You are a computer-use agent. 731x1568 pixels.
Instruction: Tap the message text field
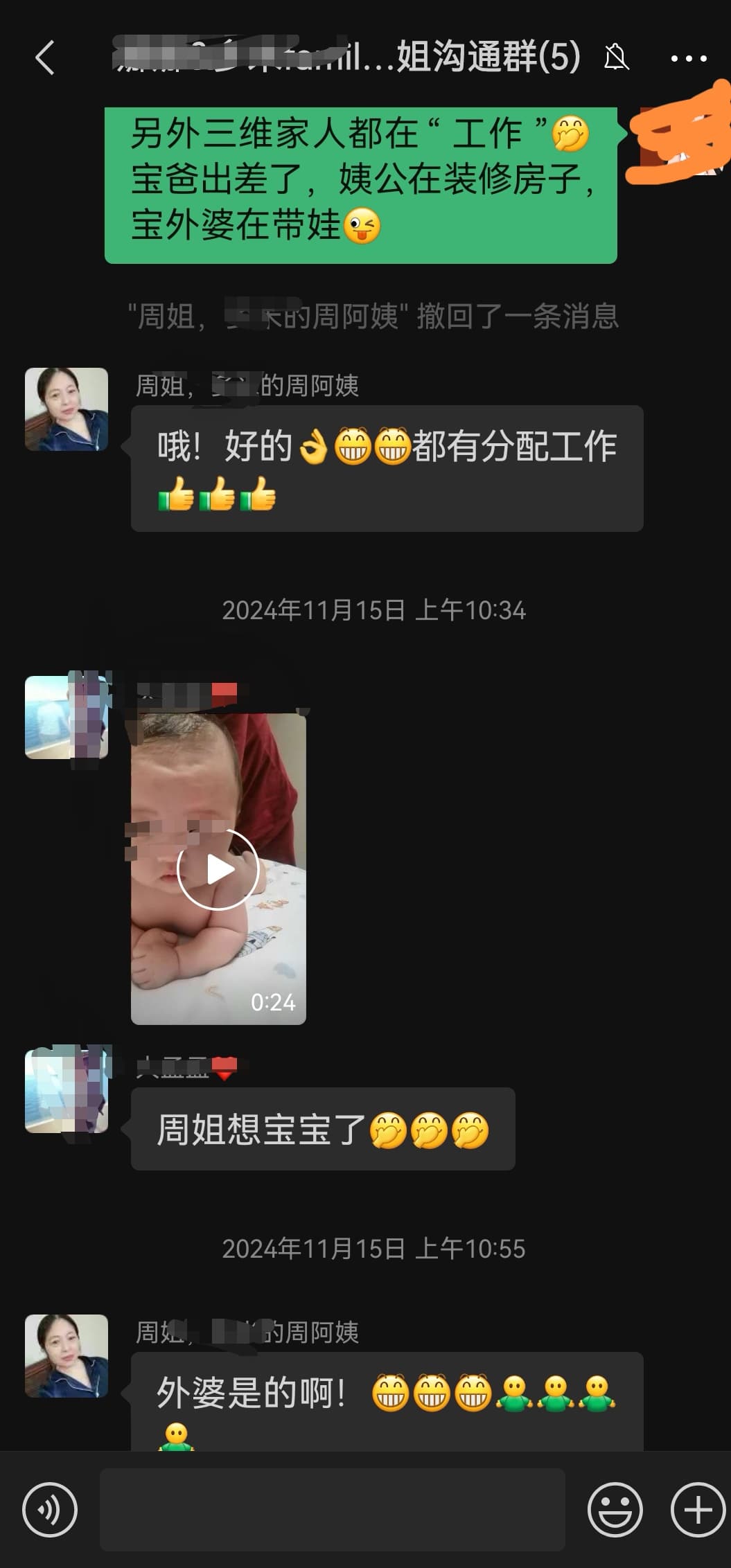[x=333, y=1509]
